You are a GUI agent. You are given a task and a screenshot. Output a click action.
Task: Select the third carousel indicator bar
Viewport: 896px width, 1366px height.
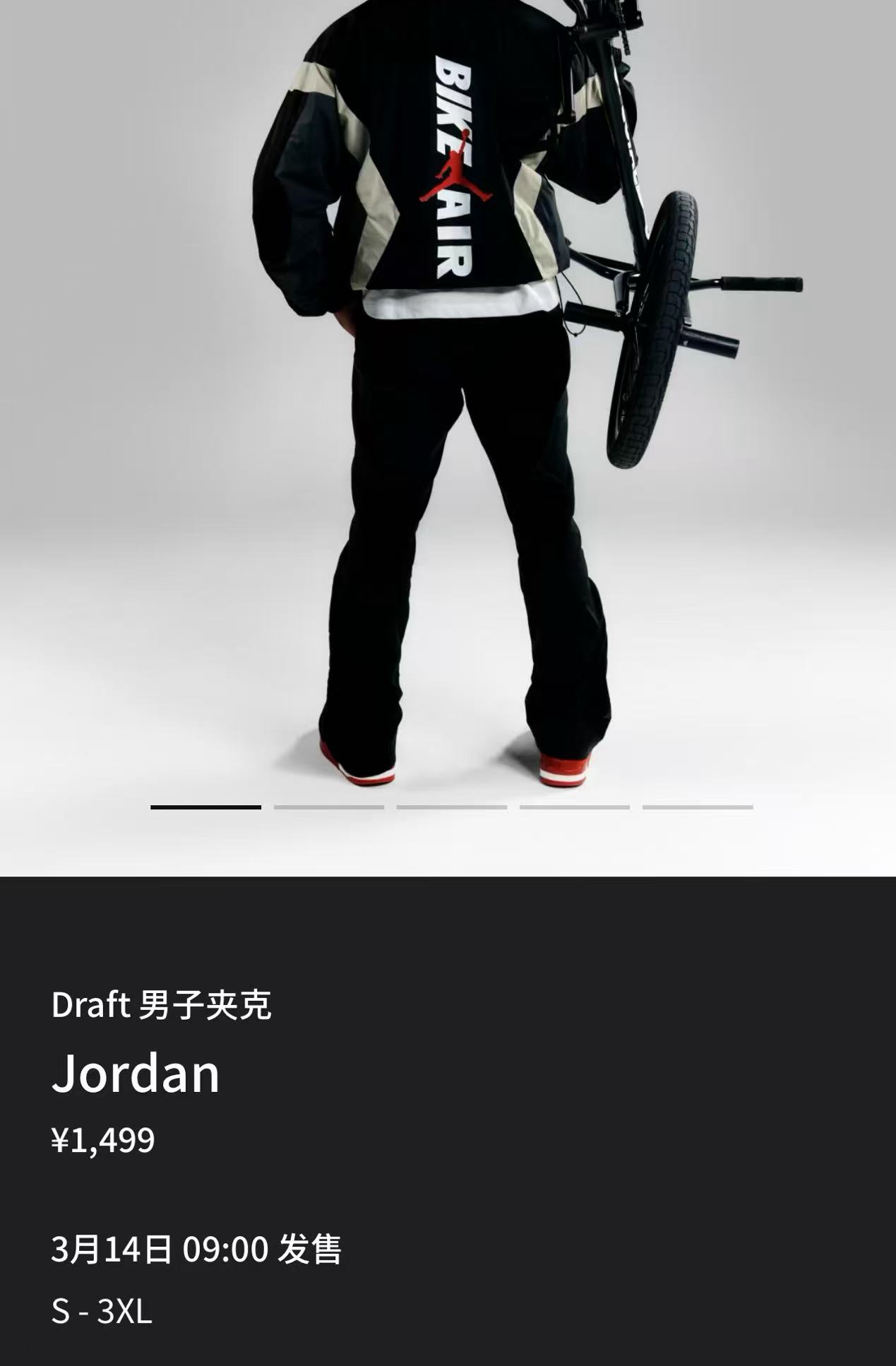(452, 807)
